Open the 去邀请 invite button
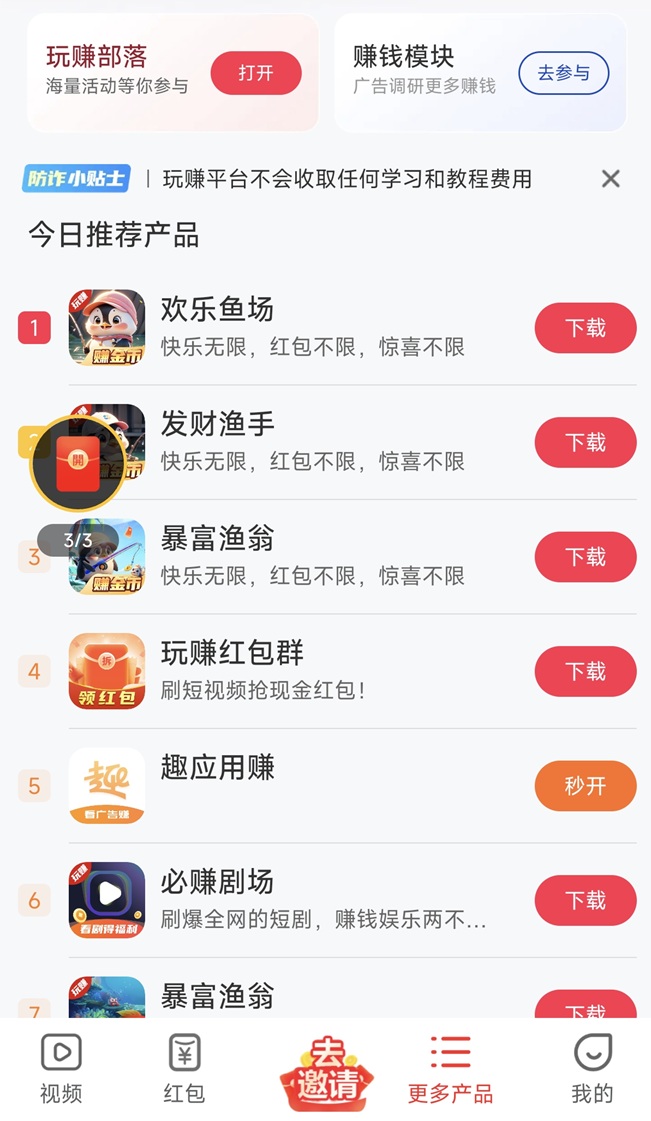 pyautogui.click(x=326, y=1075)
